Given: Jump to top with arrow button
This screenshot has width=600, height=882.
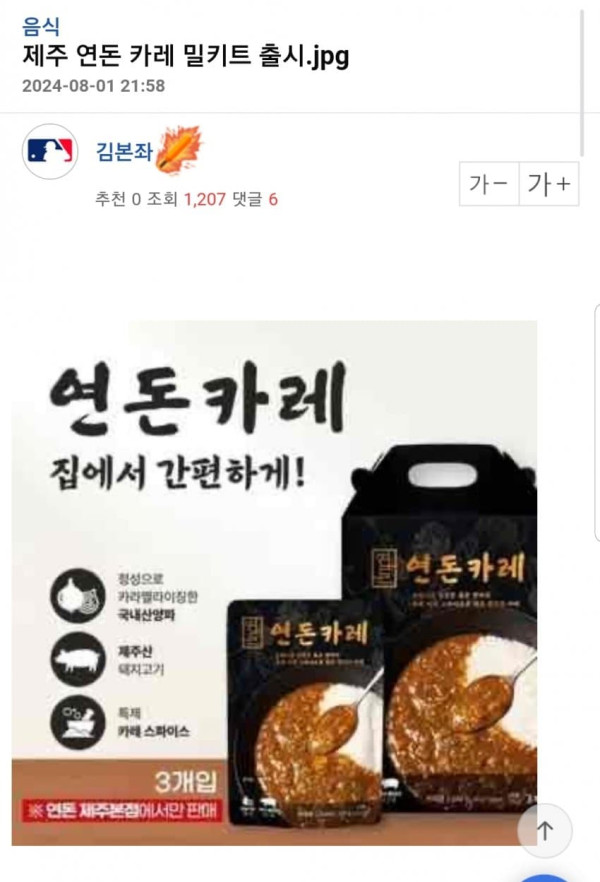Looking at the screenshot, I should [x=544, y=830].
